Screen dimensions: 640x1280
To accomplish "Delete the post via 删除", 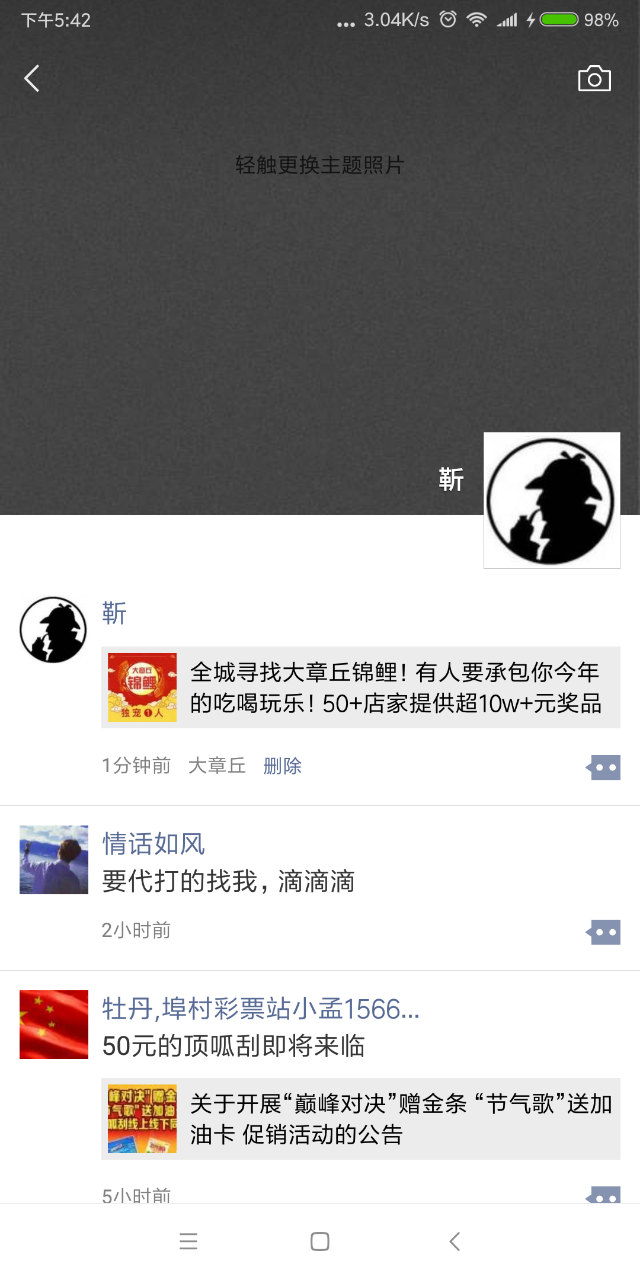I will [x=282, y=766].
